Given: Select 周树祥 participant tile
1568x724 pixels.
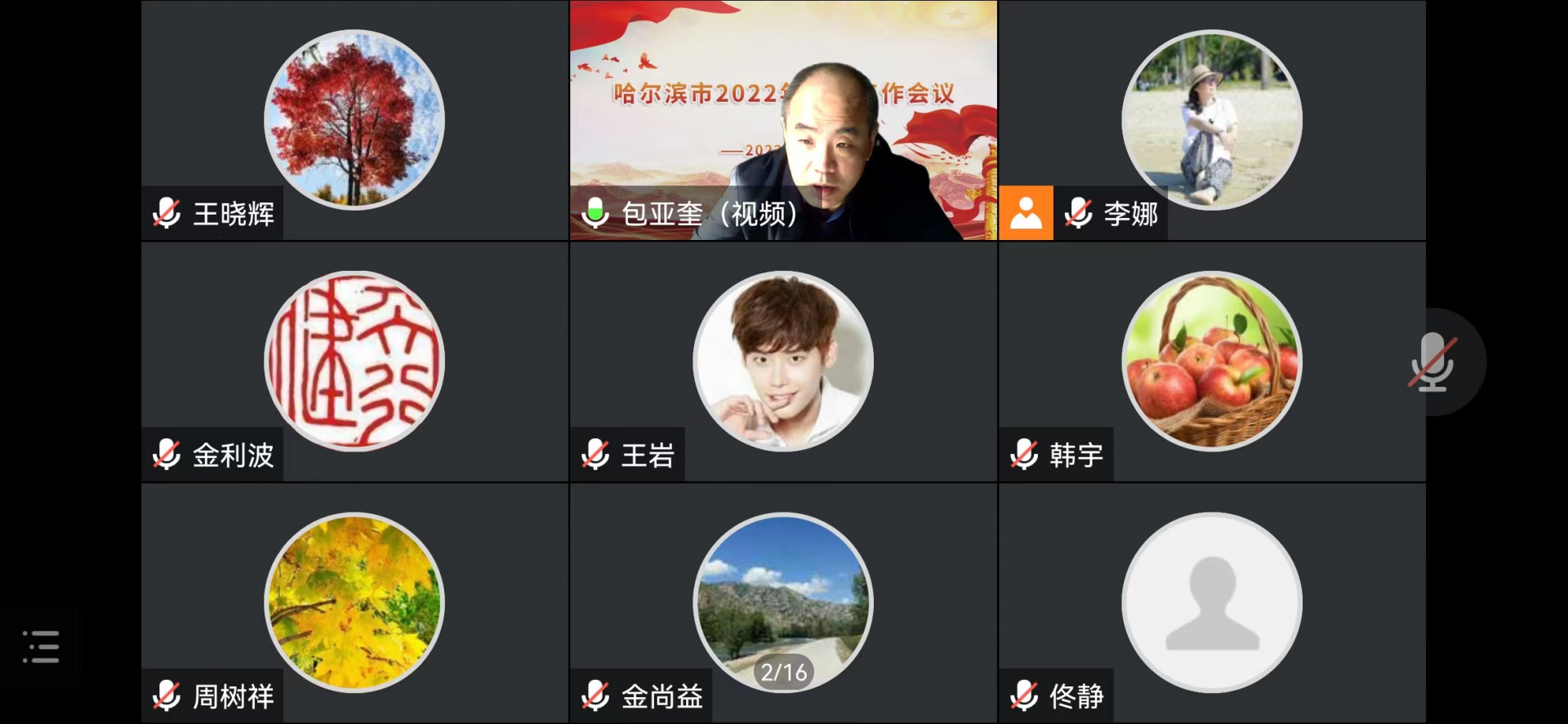Looking at the screenshot, I should point(354,602).
